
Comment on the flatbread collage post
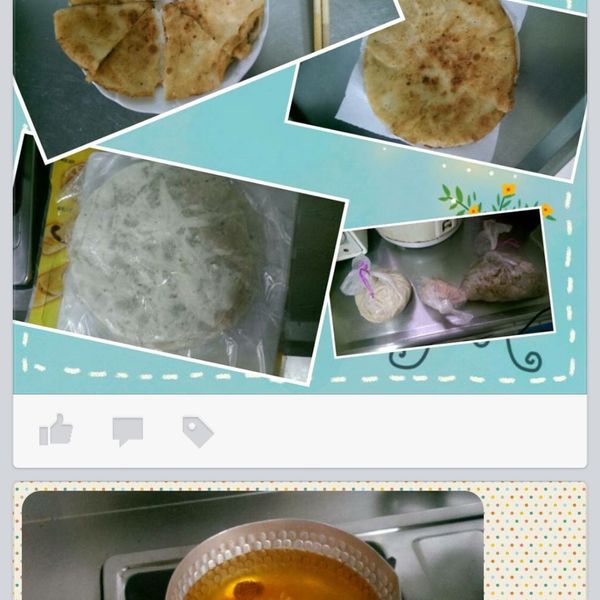click(x=127, y=431)
